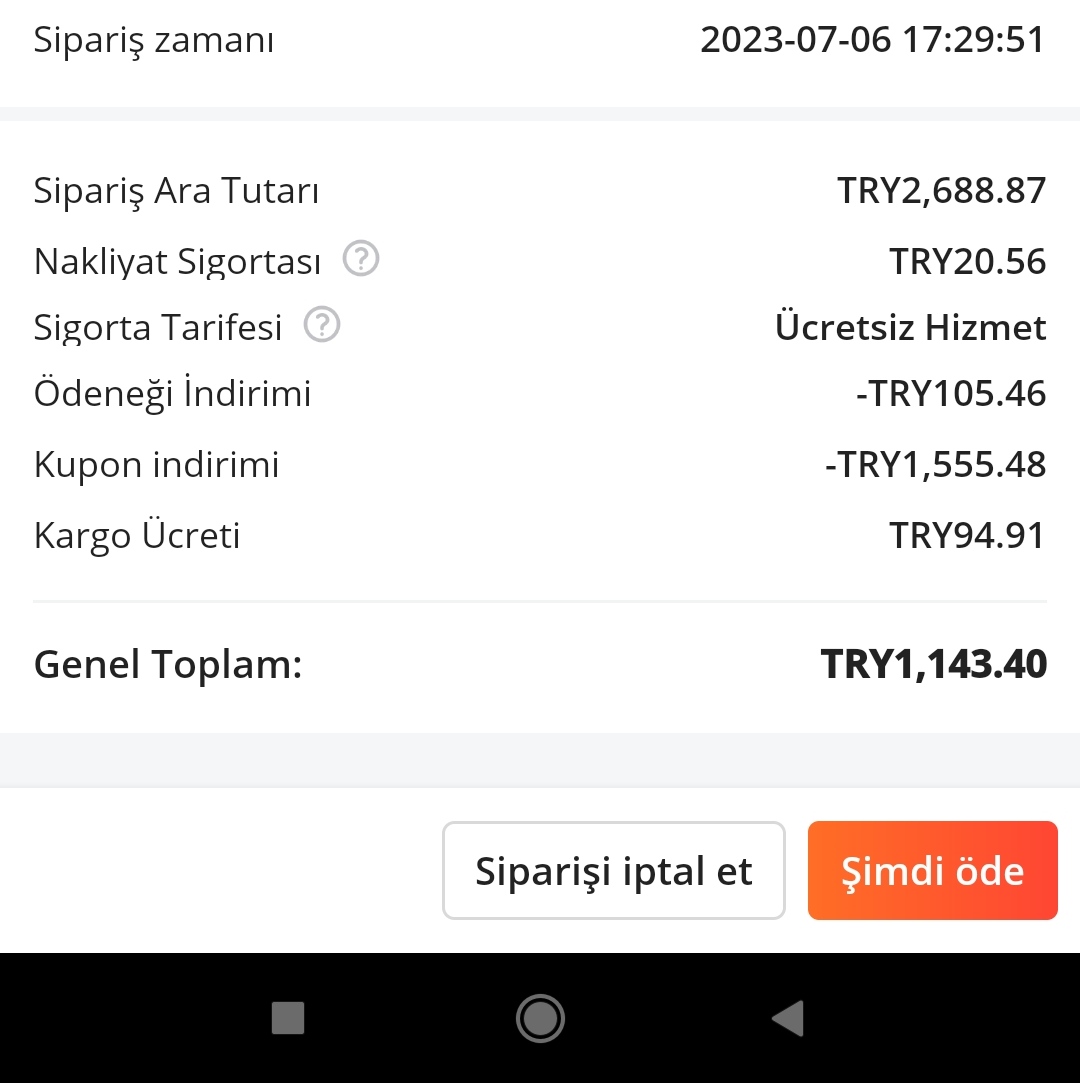Cancel the order with Siparişi iptal et
The width and height of the screenshot is (1080, 1083).
pyautogui.click(x=613, y=870)
